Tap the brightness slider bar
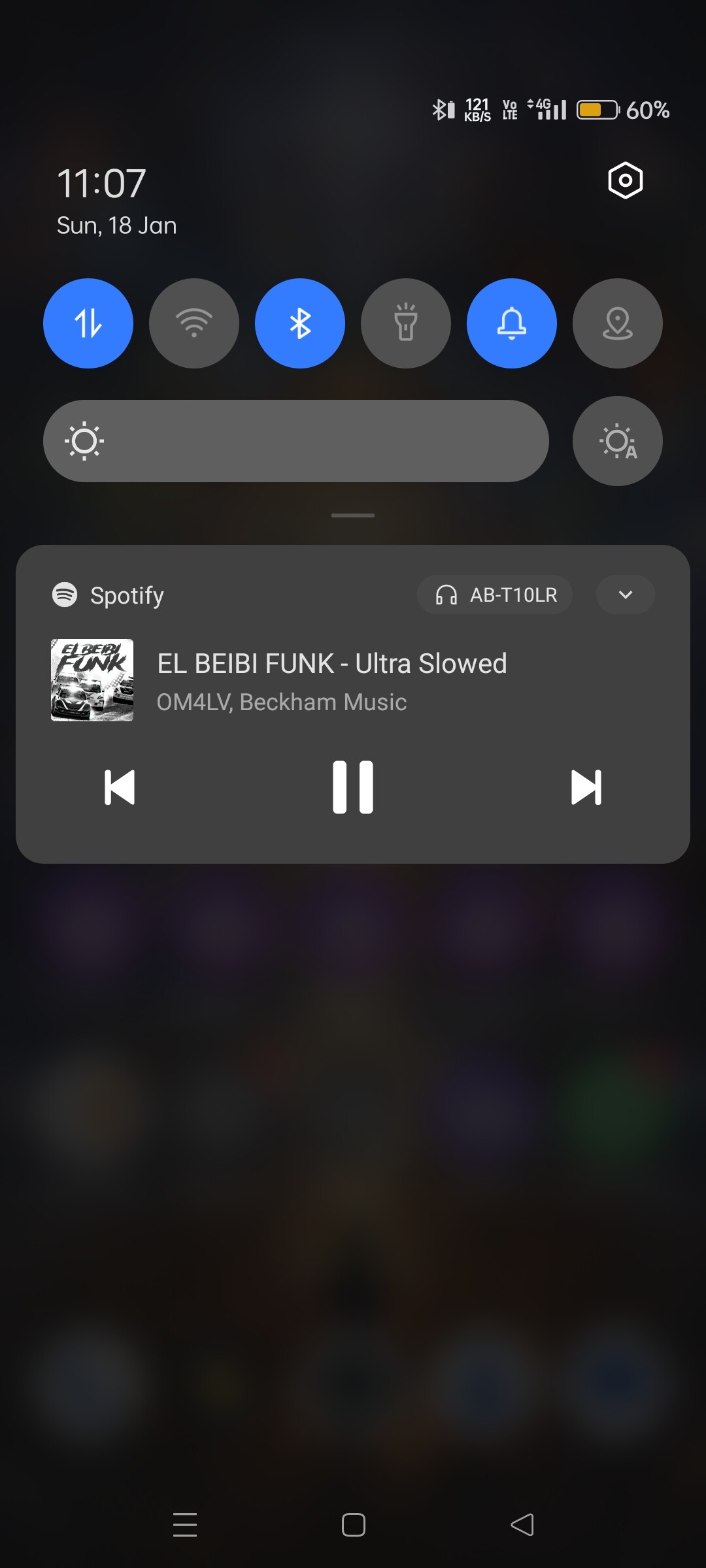Image resolution: width=706 pixels, height=1568 pixels. 295,441
